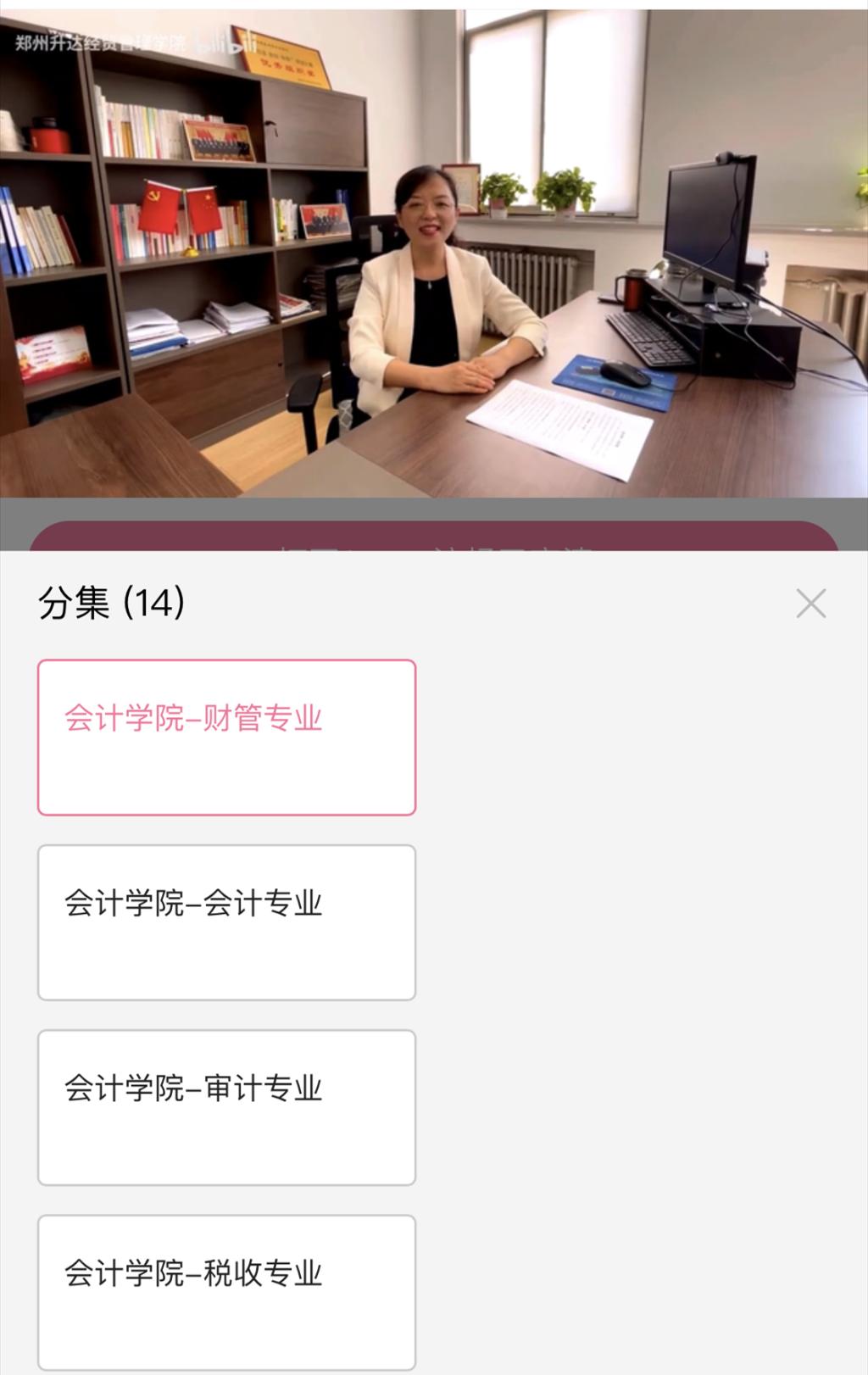Tap the video player area

click(x=434, y=254)
